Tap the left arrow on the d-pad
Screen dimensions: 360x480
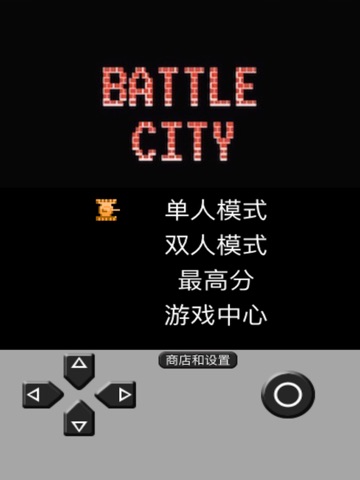(43, 395)
